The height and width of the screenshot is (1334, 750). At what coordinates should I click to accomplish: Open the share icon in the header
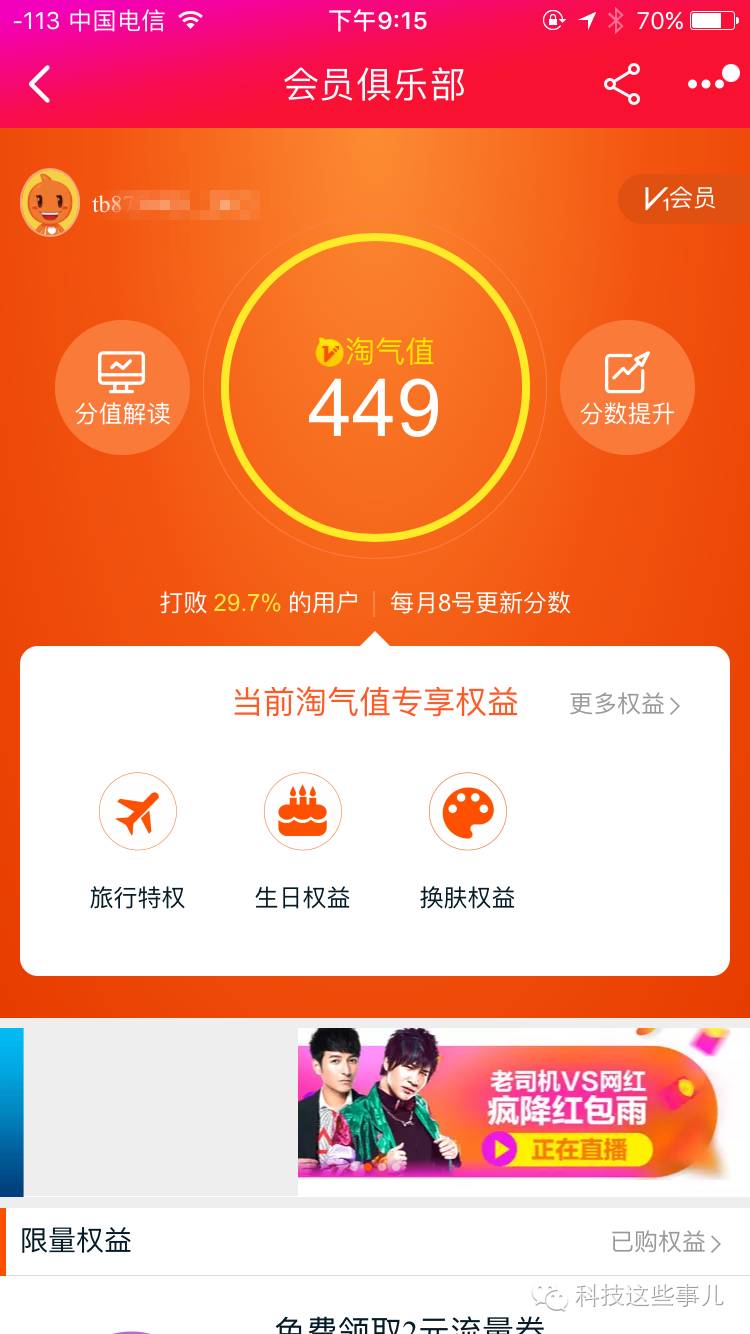click(x=622, y=85)
